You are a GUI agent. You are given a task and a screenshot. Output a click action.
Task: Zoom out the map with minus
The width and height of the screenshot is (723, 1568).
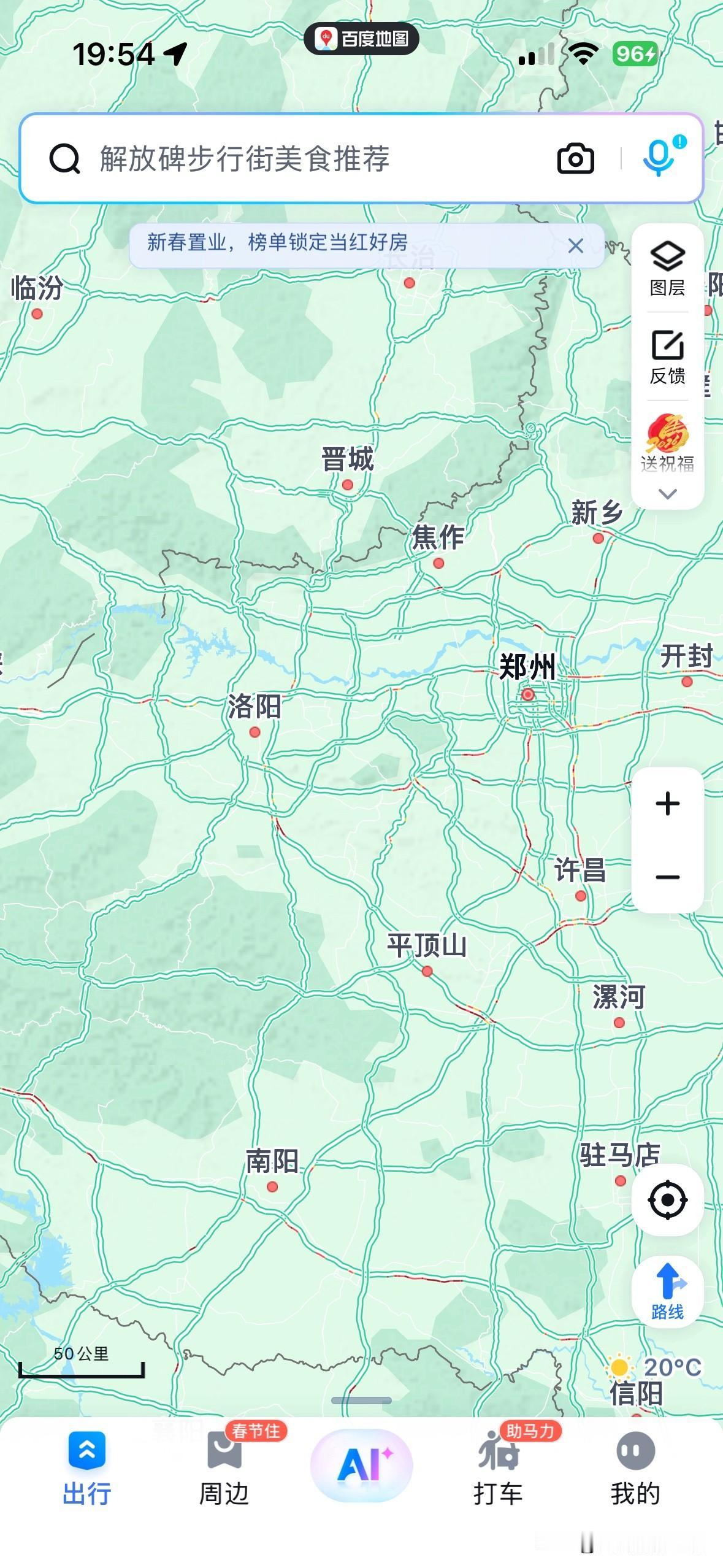[x=667, y=877]
